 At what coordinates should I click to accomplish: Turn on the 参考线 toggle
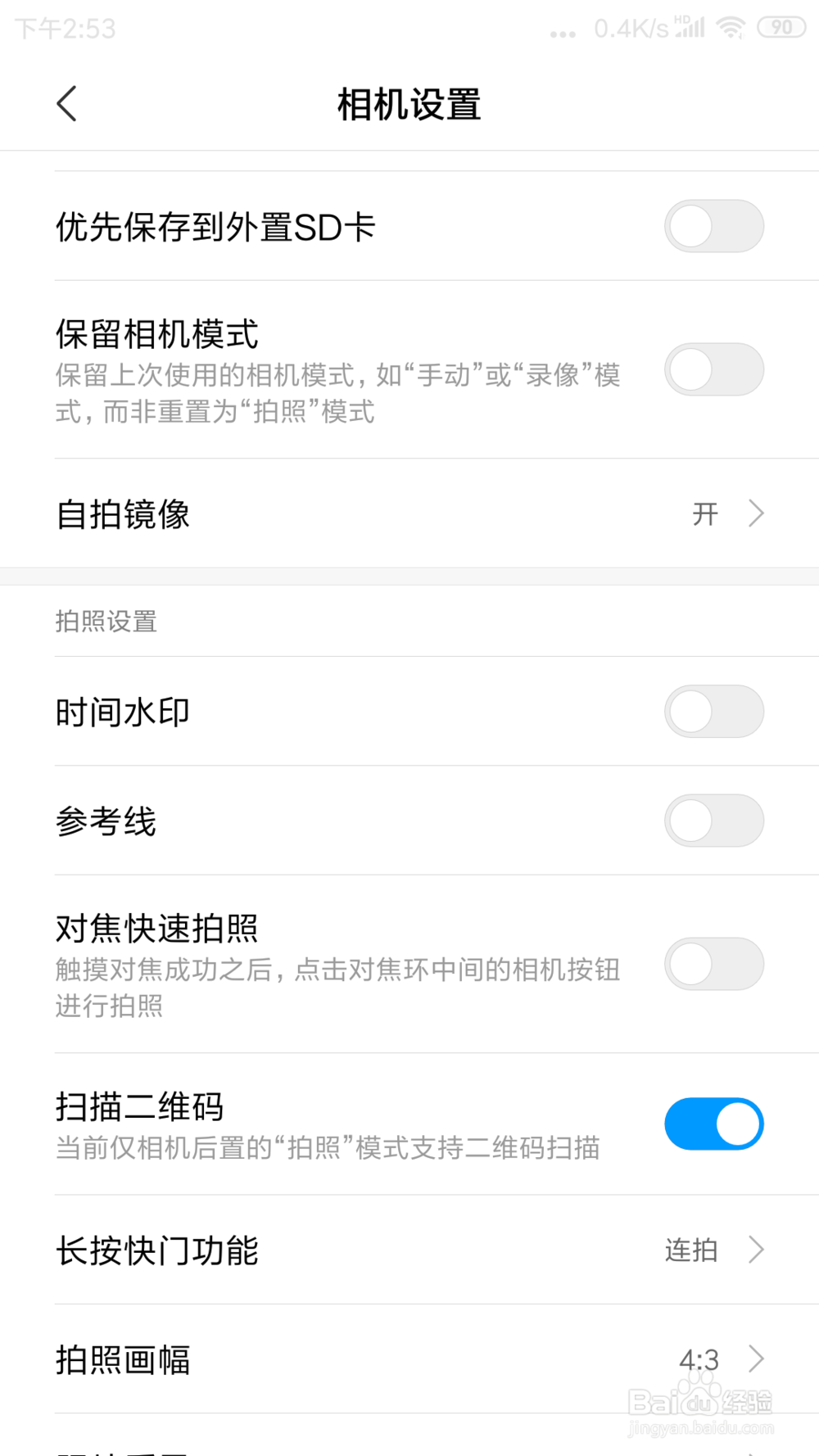(x=713, y=821)
